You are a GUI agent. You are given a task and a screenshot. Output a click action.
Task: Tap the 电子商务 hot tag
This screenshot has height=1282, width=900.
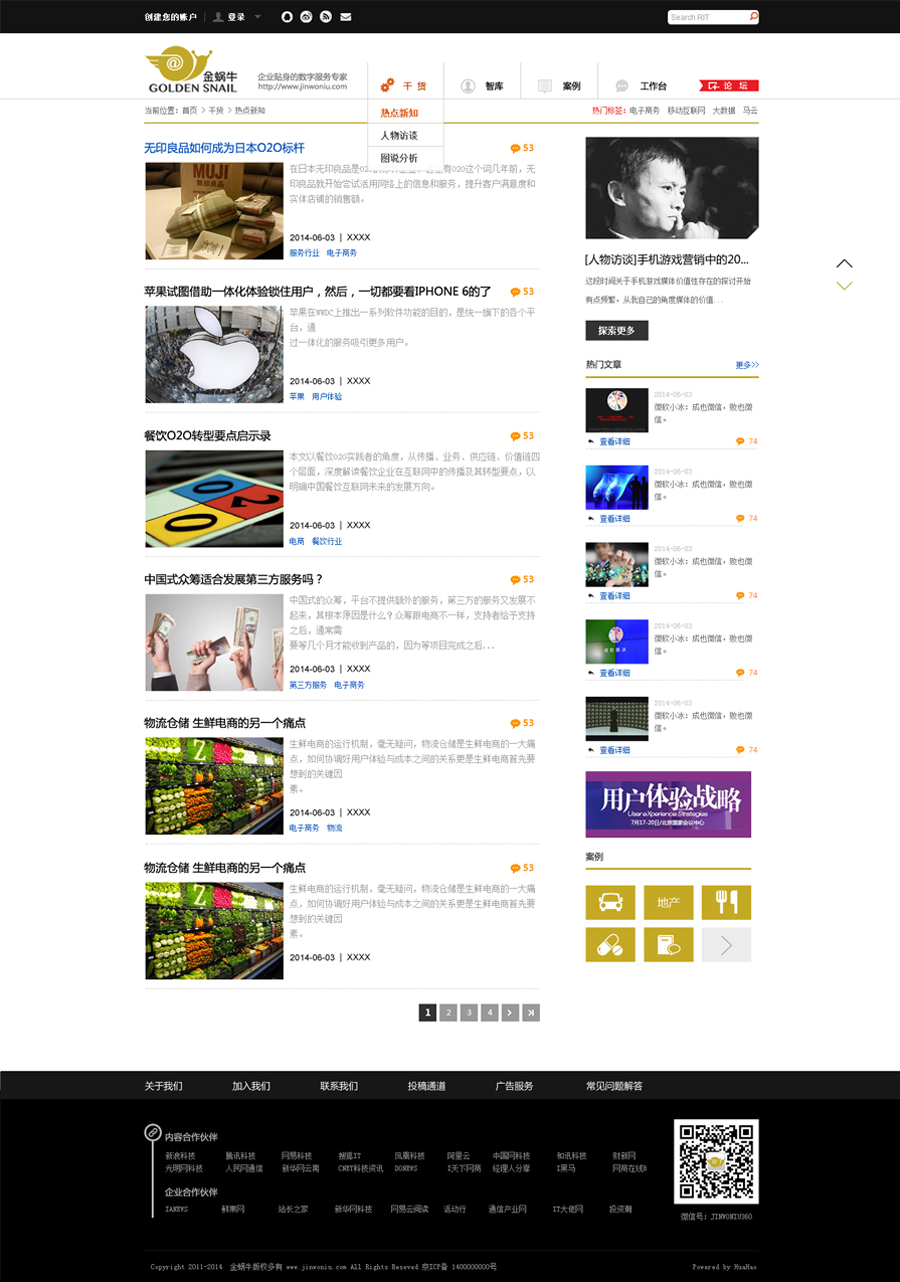644,110
